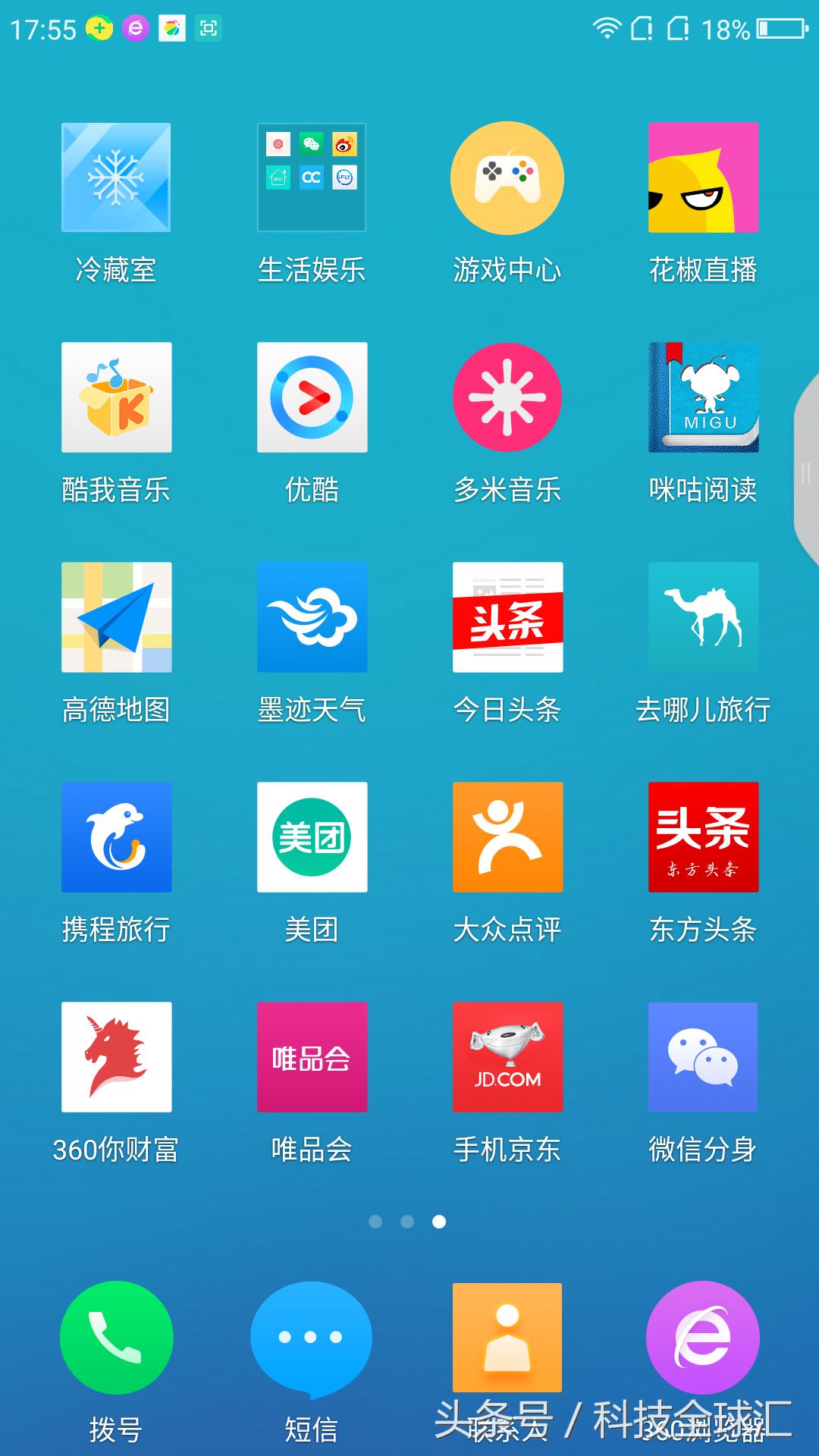Check weather in 墨迹天气
This screenshot has height=1456, width=819.
(x=312, y=618)
